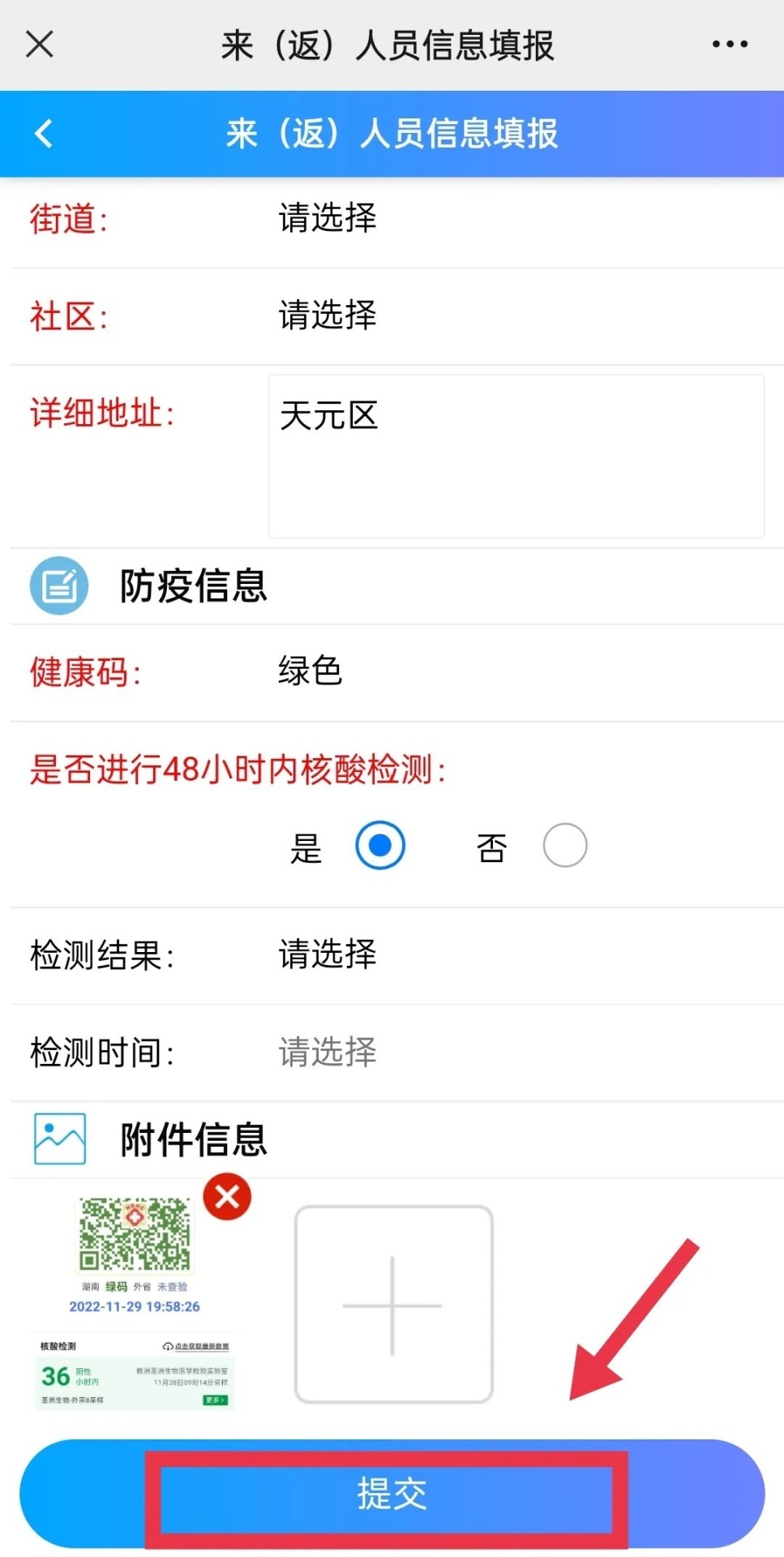Remove the uploaded health code attachment
Viewport: 784px width, 1557px height.
click(x=227, y=1196)
